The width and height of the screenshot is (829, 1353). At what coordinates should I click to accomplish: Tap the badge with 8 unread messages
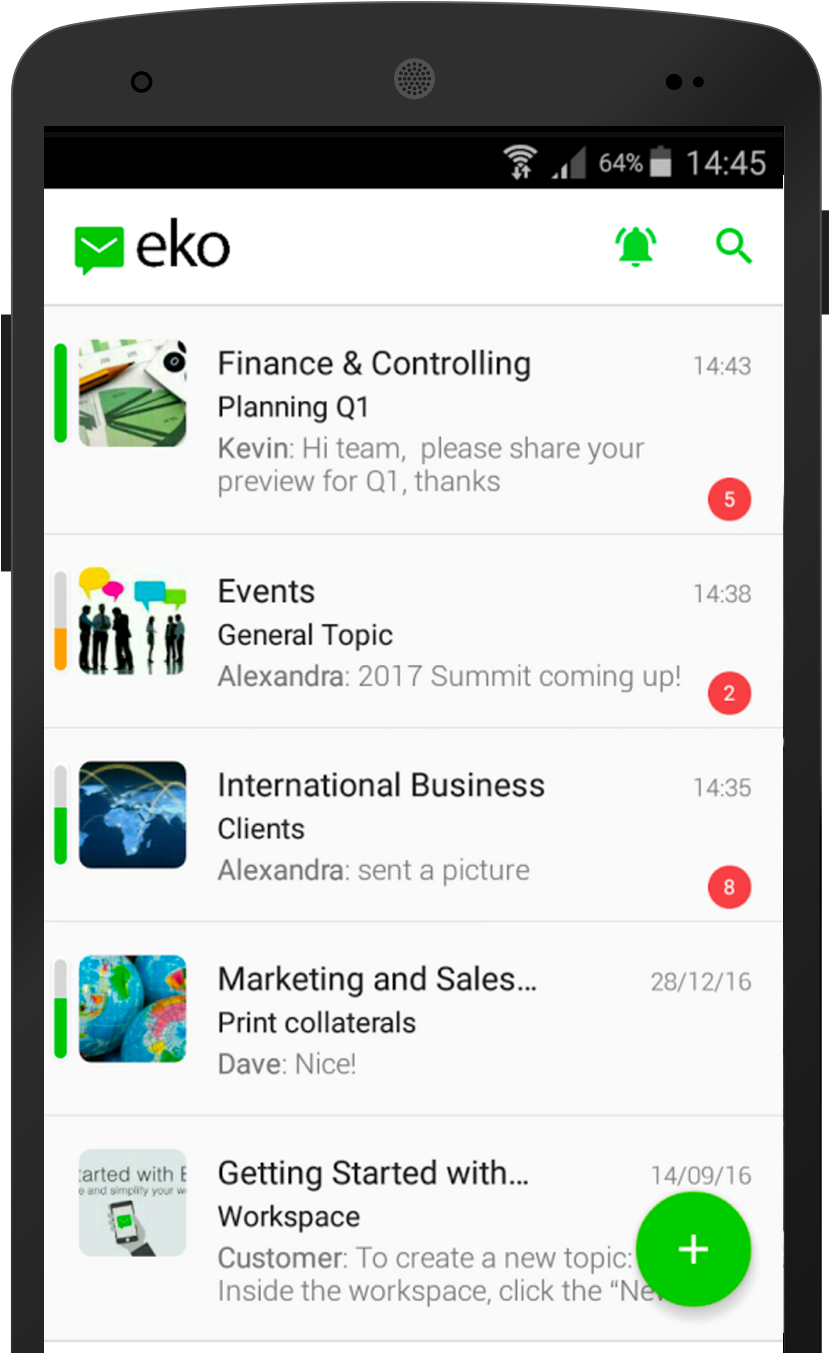(x=729, y=887)
